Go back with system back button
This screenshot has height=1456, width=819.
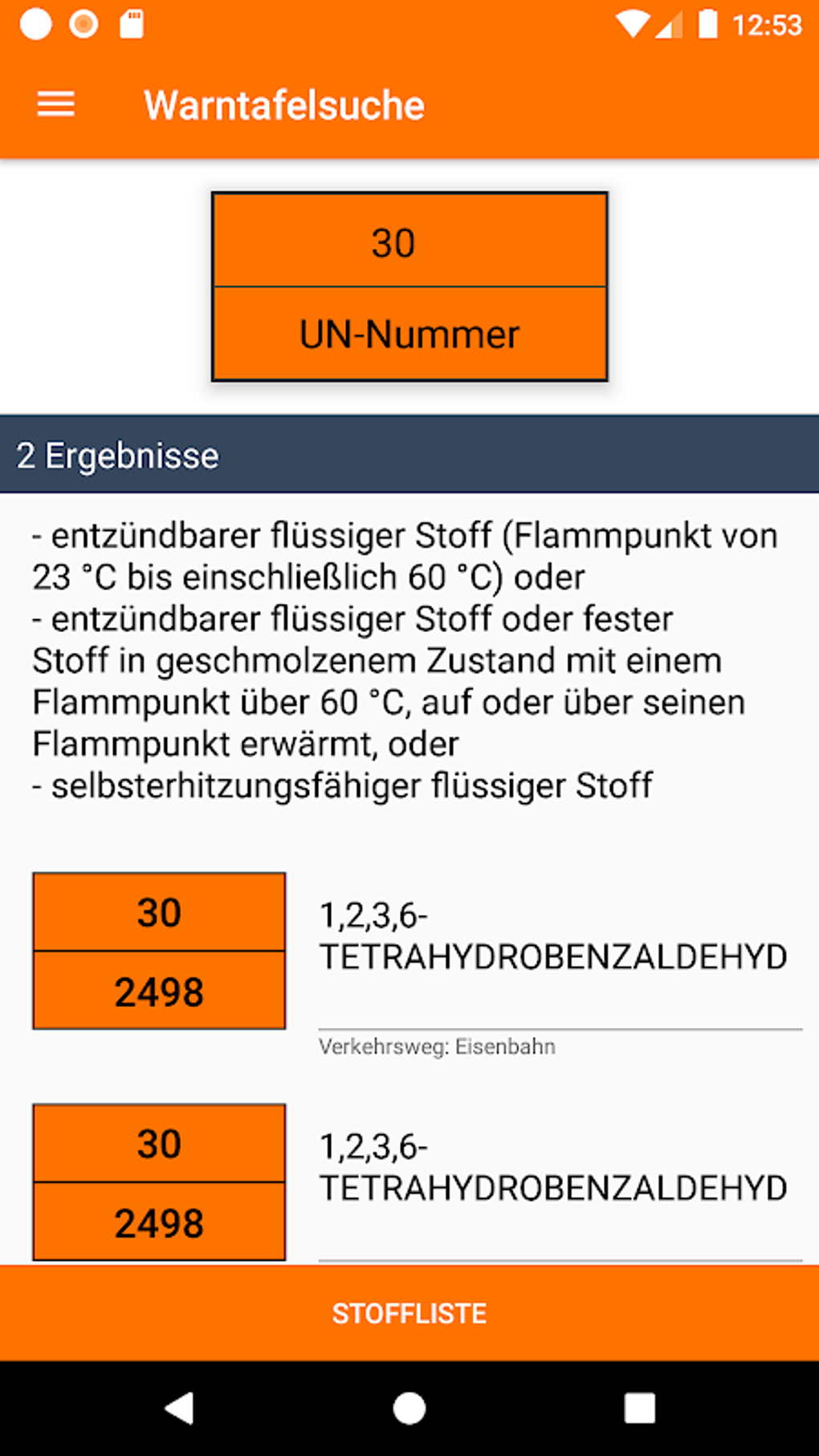[179, 1408]
